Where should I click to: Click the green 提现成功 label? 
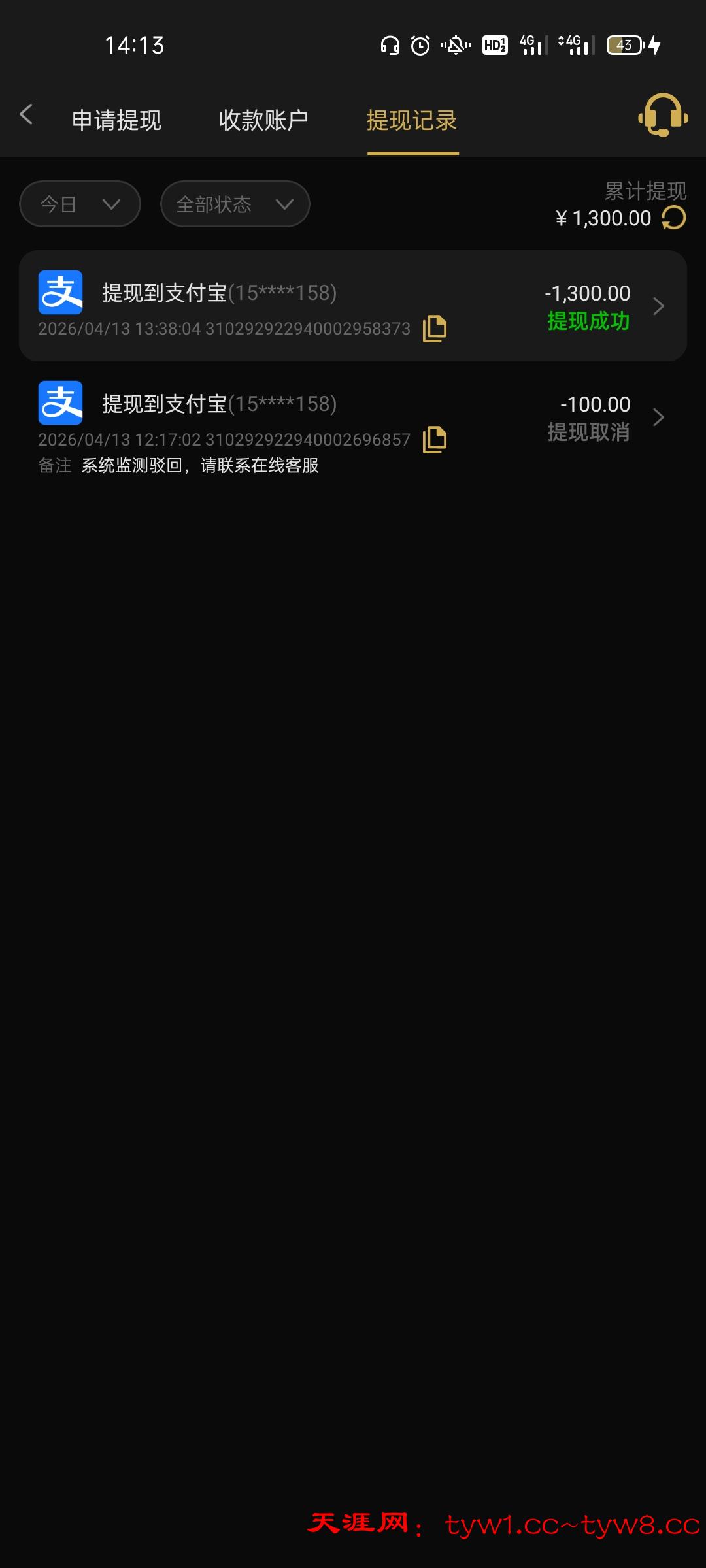click(x=588, y=321)
